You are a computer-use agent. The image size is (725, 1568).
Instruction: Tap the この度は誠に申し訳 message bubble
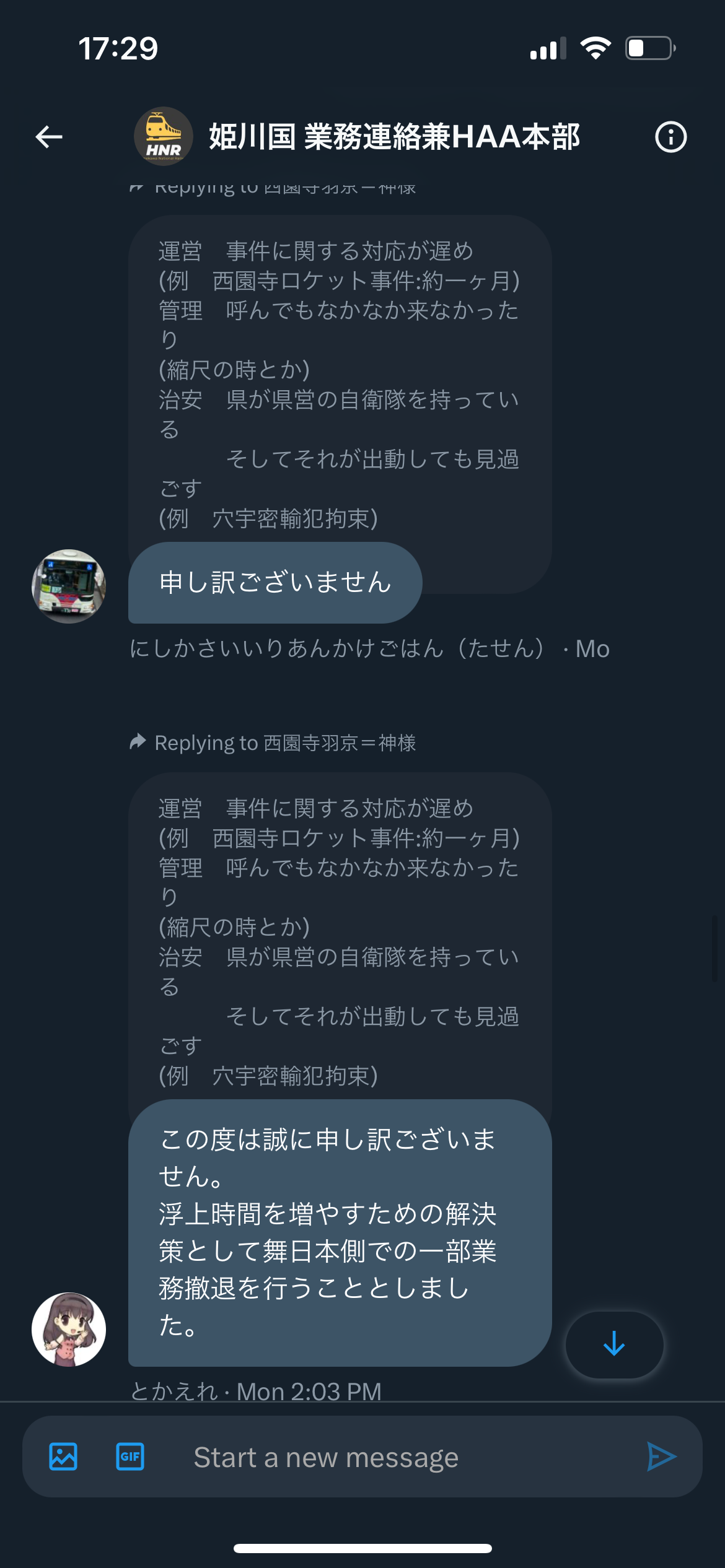[x=340, y=1233]
